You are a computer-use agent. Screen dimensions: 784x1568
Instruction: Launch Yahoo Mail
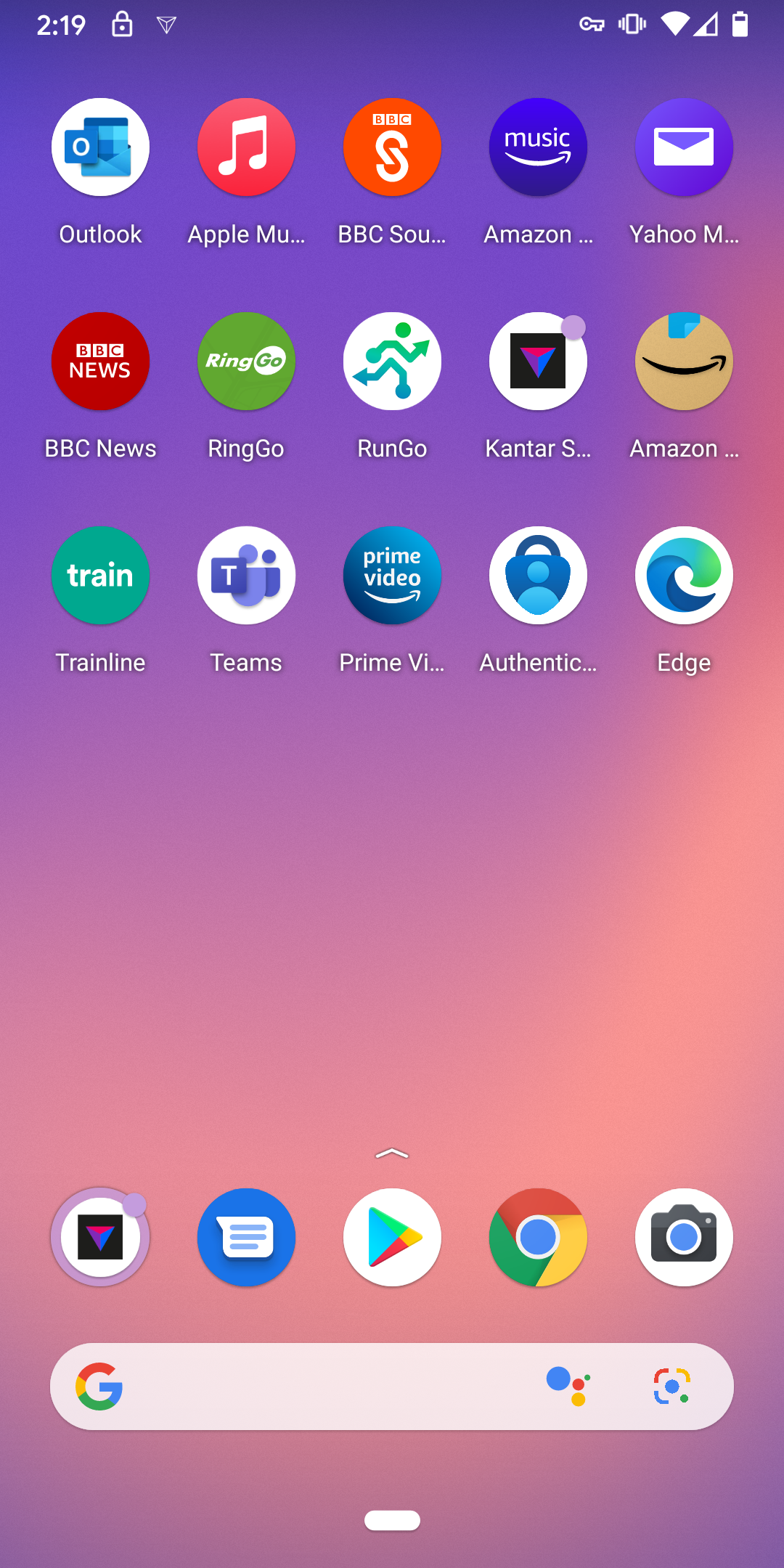pyautogui.click(x=684, y=147)
